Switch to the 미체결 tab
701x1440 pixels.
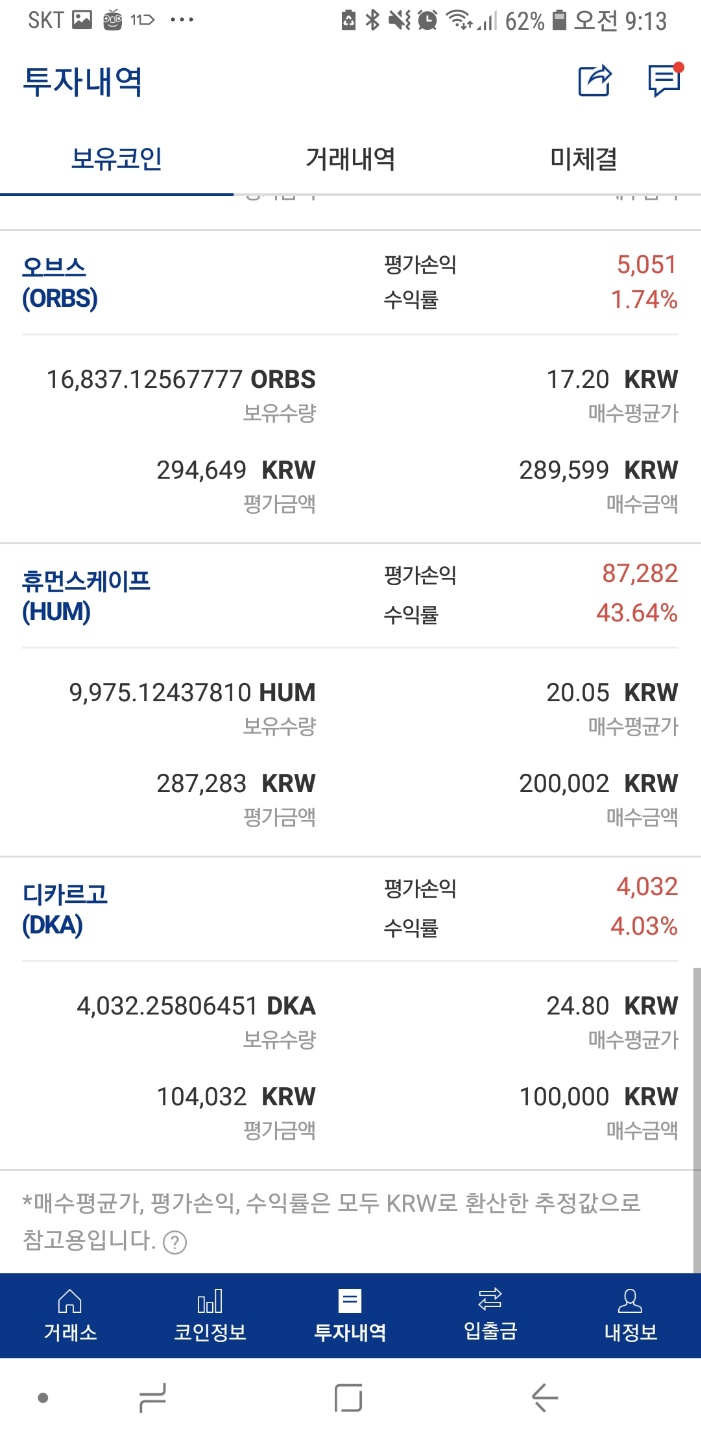(584, 158)
